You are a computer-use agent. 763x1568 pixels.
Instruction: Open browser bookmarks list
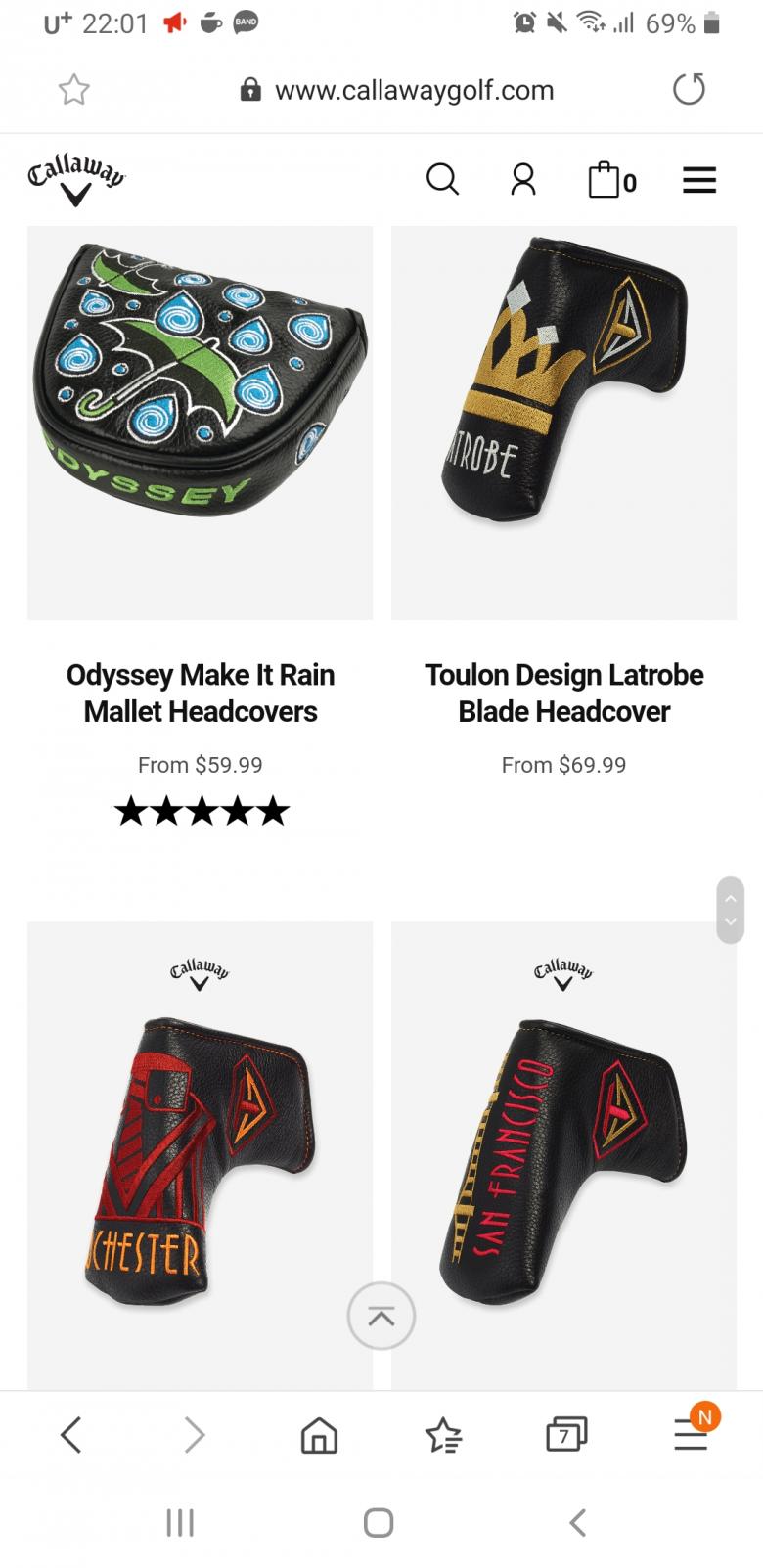443,1435
